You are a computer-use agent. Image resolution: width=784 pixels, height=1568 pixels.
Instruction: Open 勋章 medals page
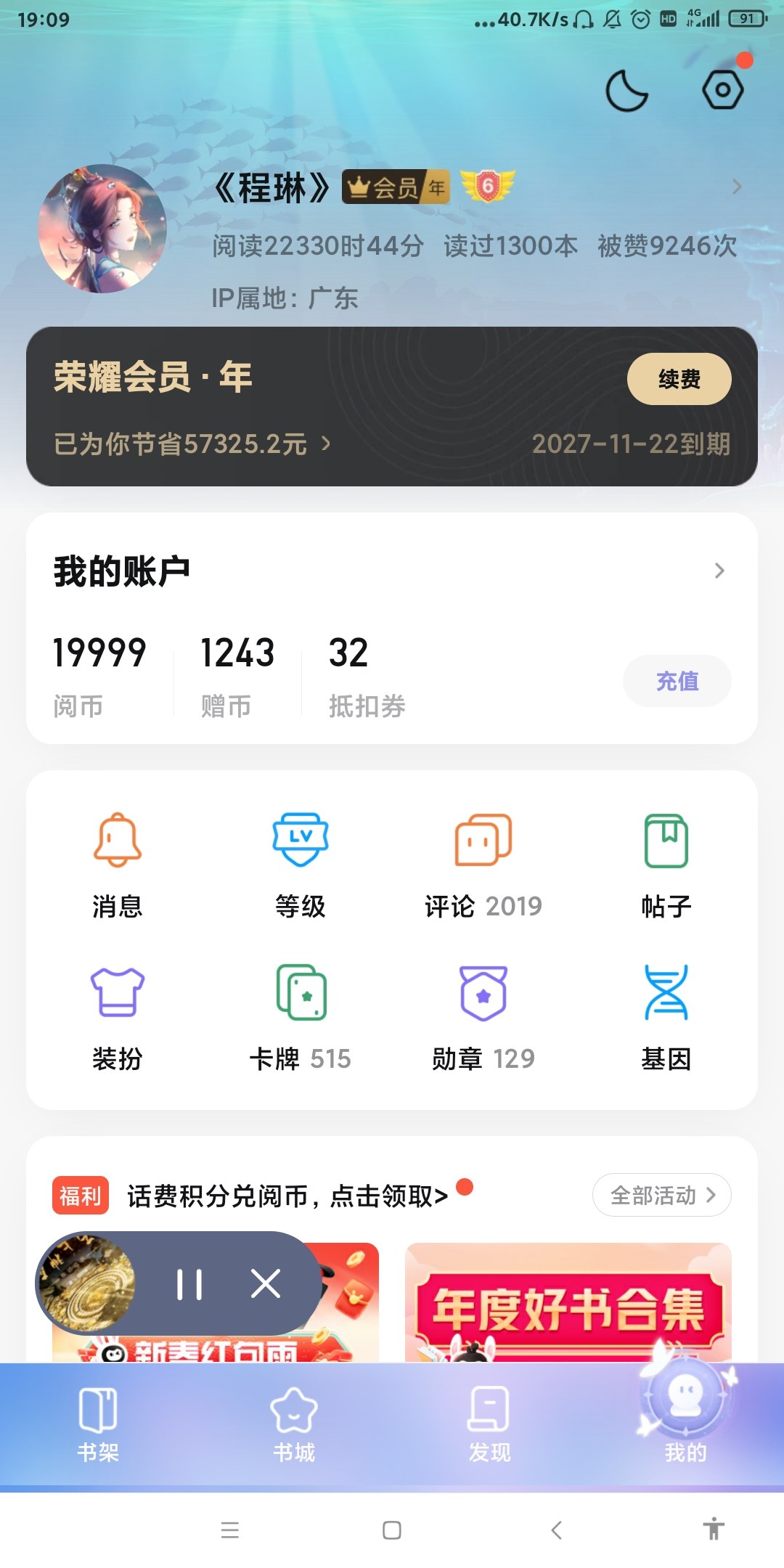[483, 1018]
